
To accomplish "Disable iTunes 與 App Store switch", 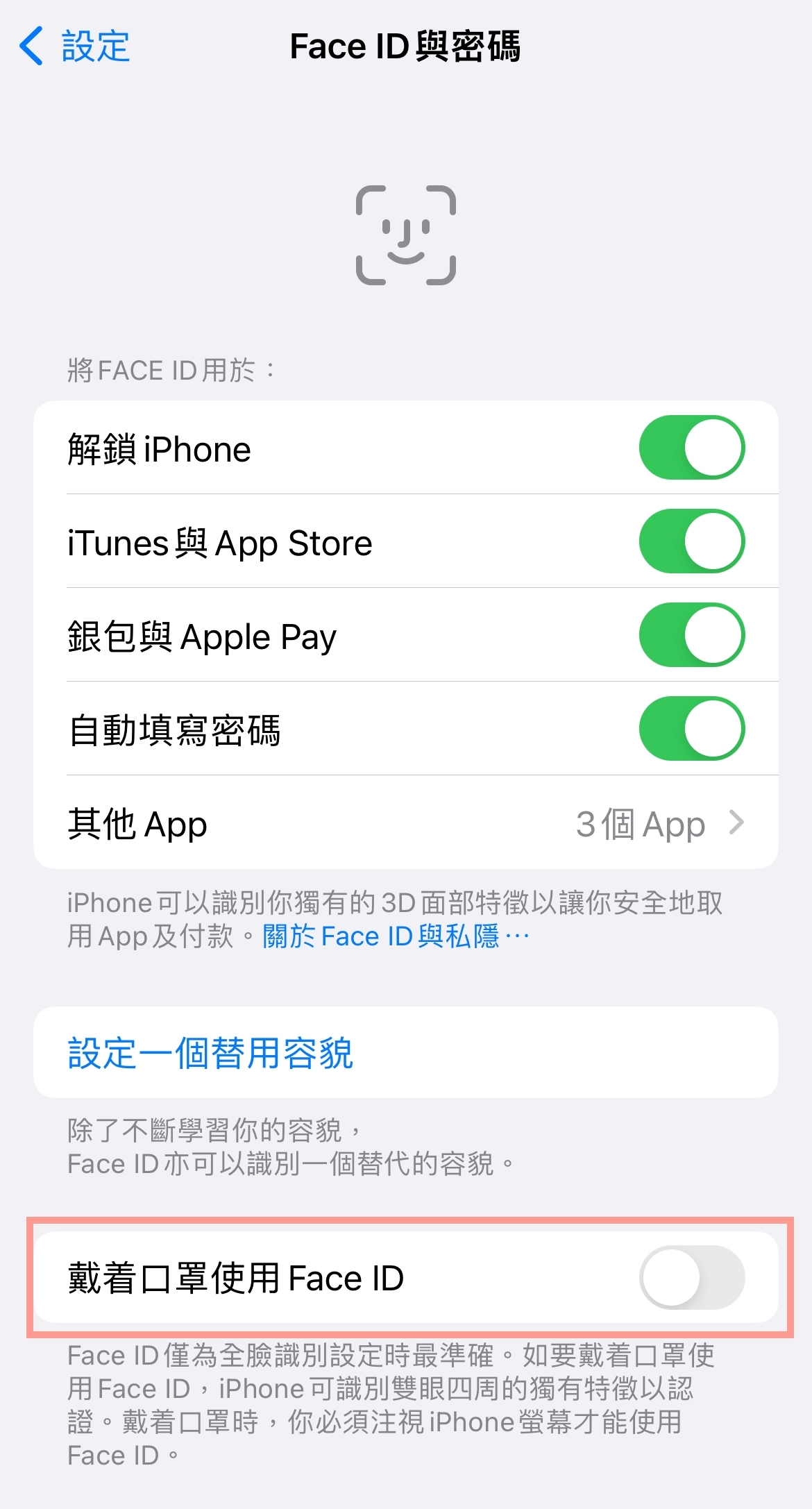I will coord(691,541).
